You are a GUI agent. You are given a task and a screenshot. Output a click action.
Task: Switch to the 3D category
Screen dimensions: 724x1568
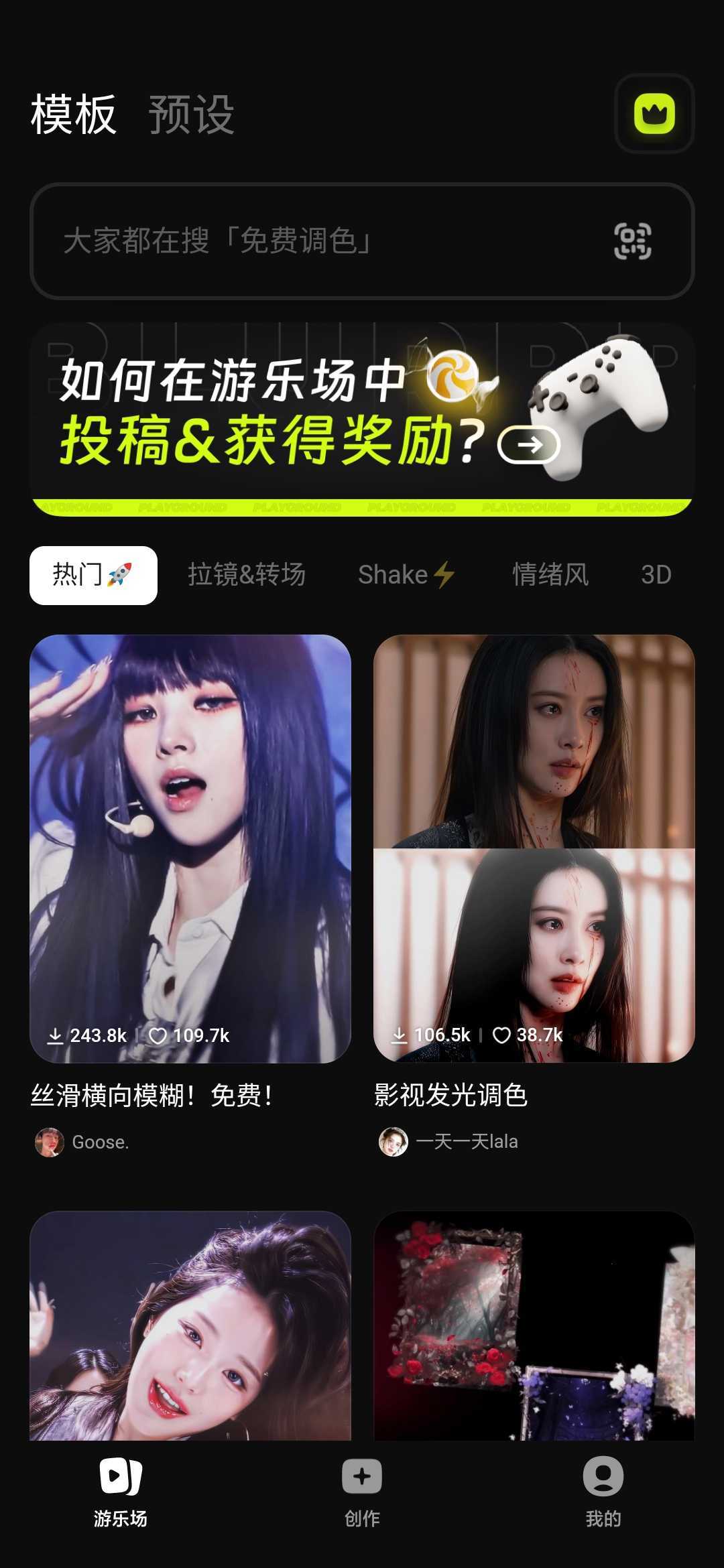click(x=656, y=575)
